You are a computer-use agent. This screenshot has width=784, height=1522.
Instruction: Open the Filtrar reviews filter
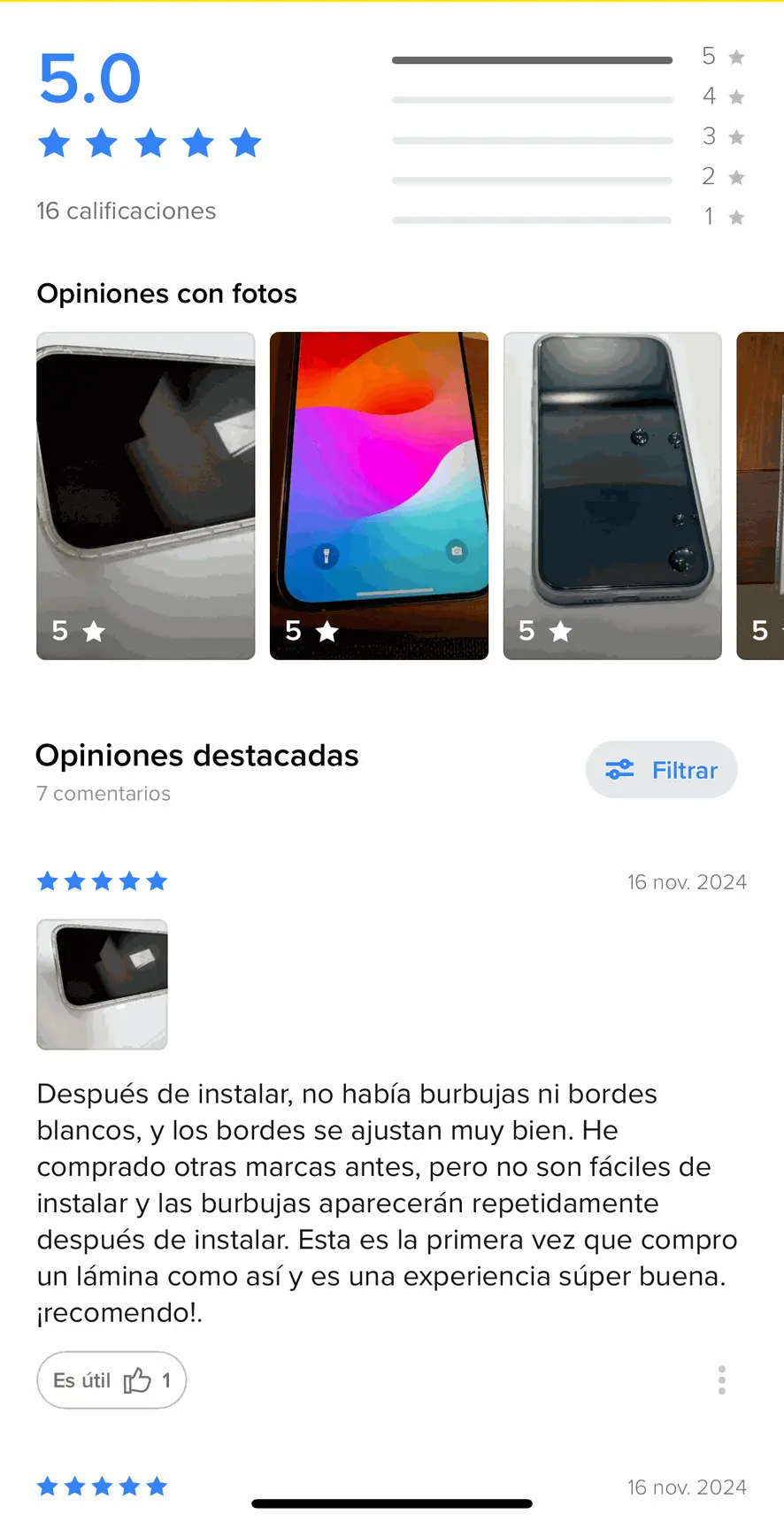pyautogui.click(x=661, y=770)
